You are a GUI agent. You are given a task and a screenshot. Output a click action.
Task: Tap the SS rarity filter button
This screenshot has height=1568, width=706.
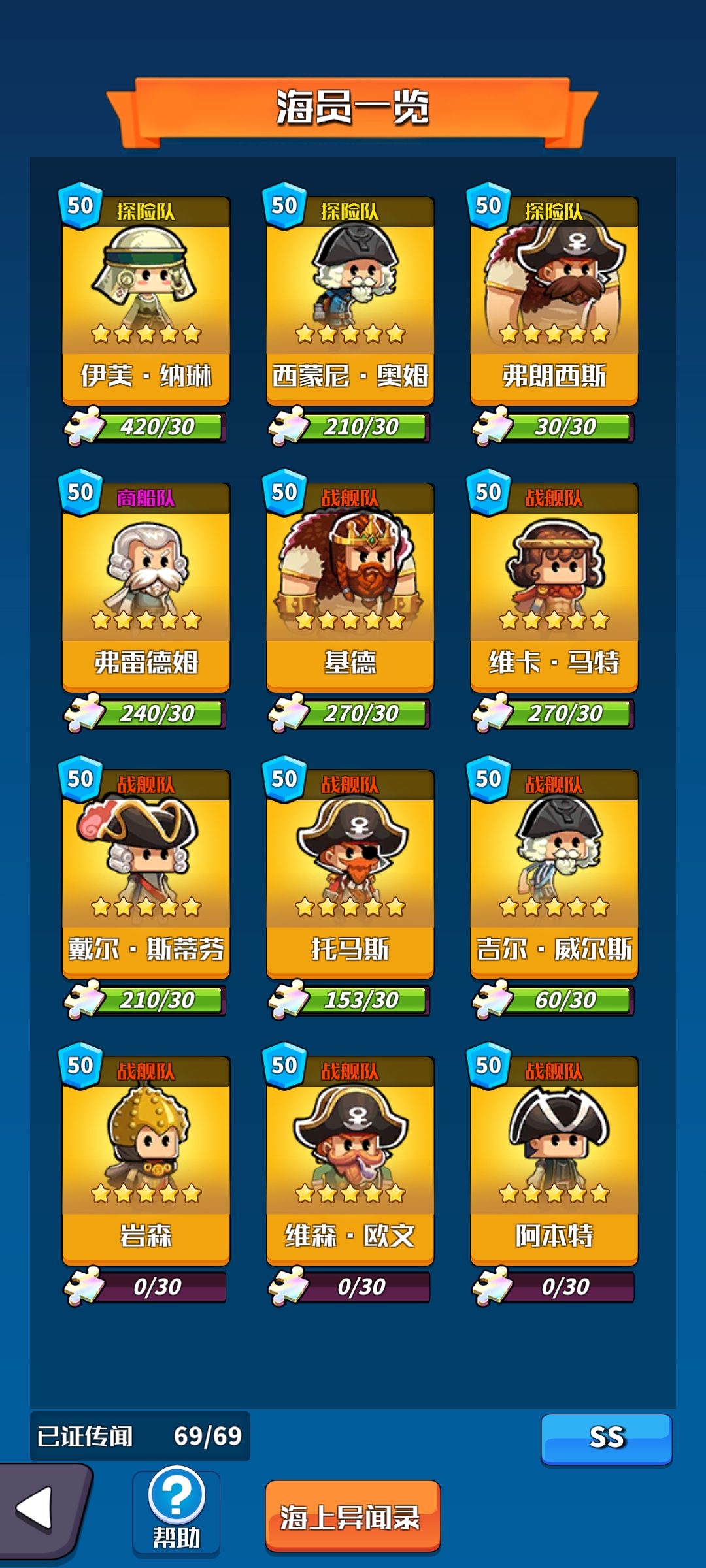click(606, 1438)
